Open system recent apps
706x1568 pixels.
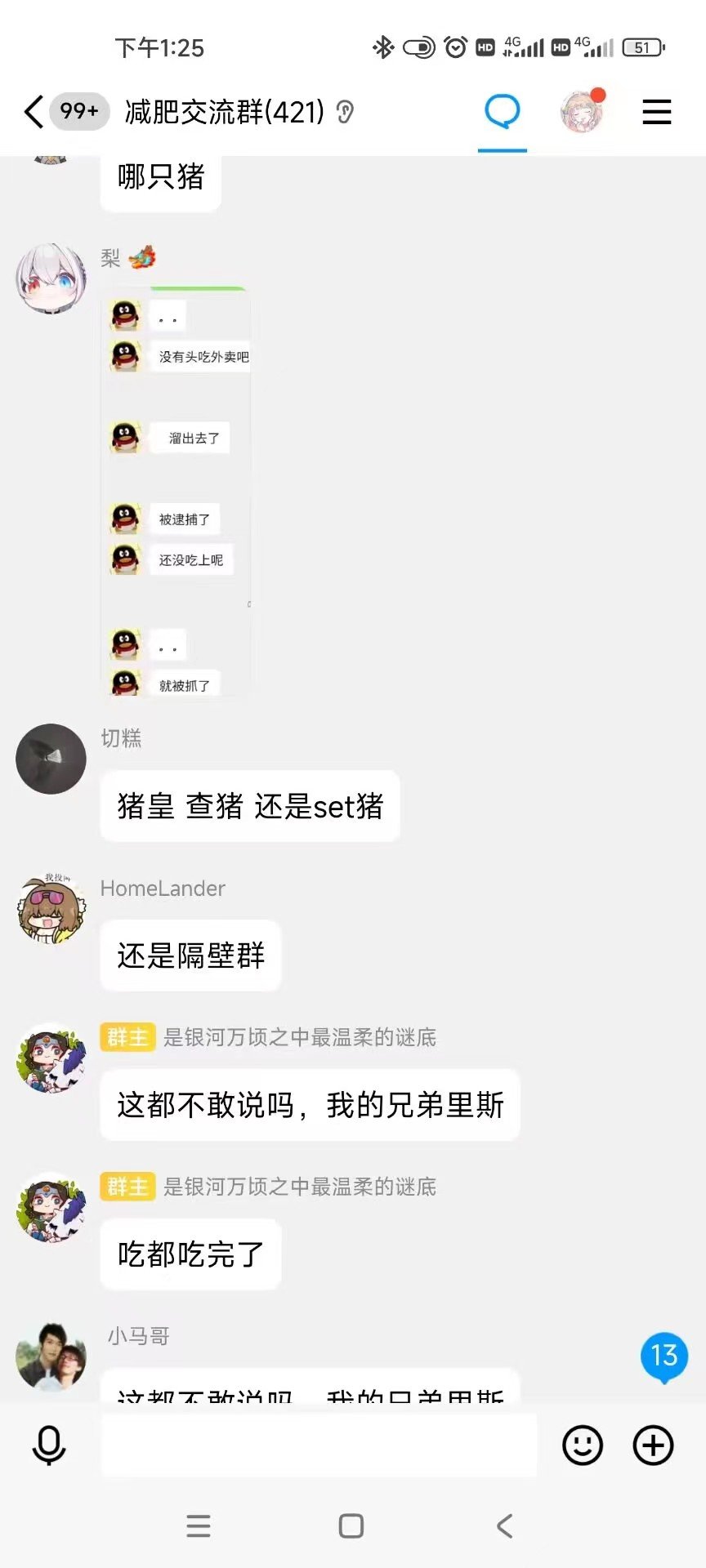[x=199, y=1526]
